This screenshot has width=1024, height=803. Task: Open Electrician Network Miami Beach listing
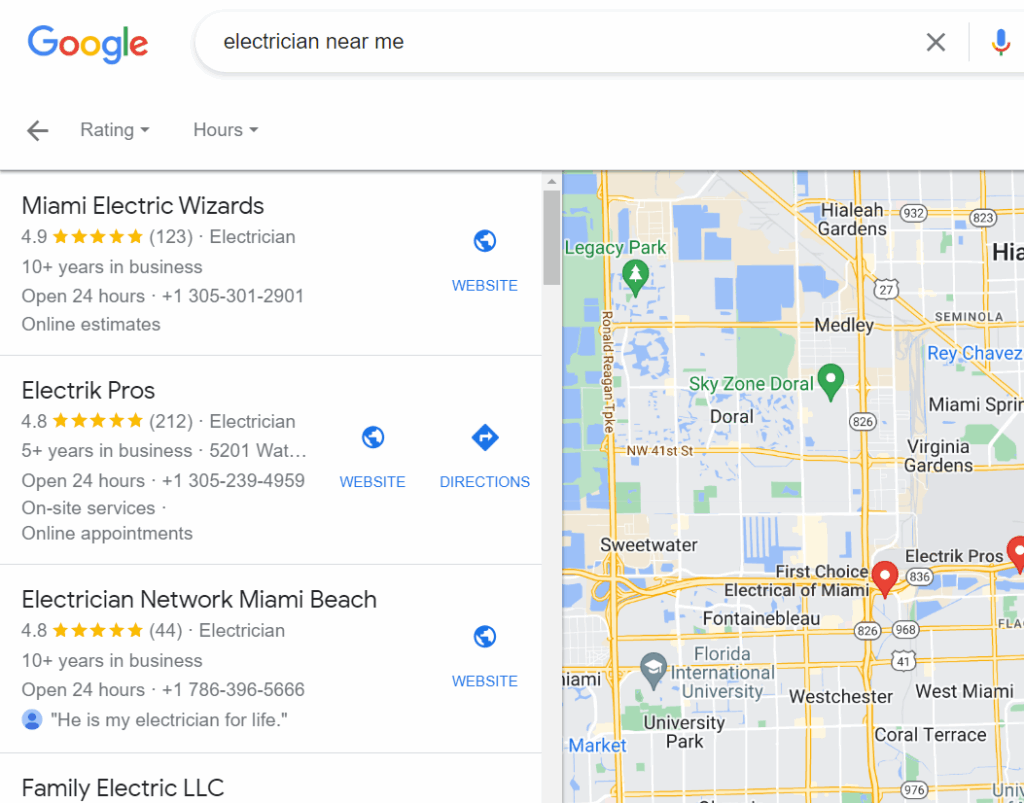(199, 600)
